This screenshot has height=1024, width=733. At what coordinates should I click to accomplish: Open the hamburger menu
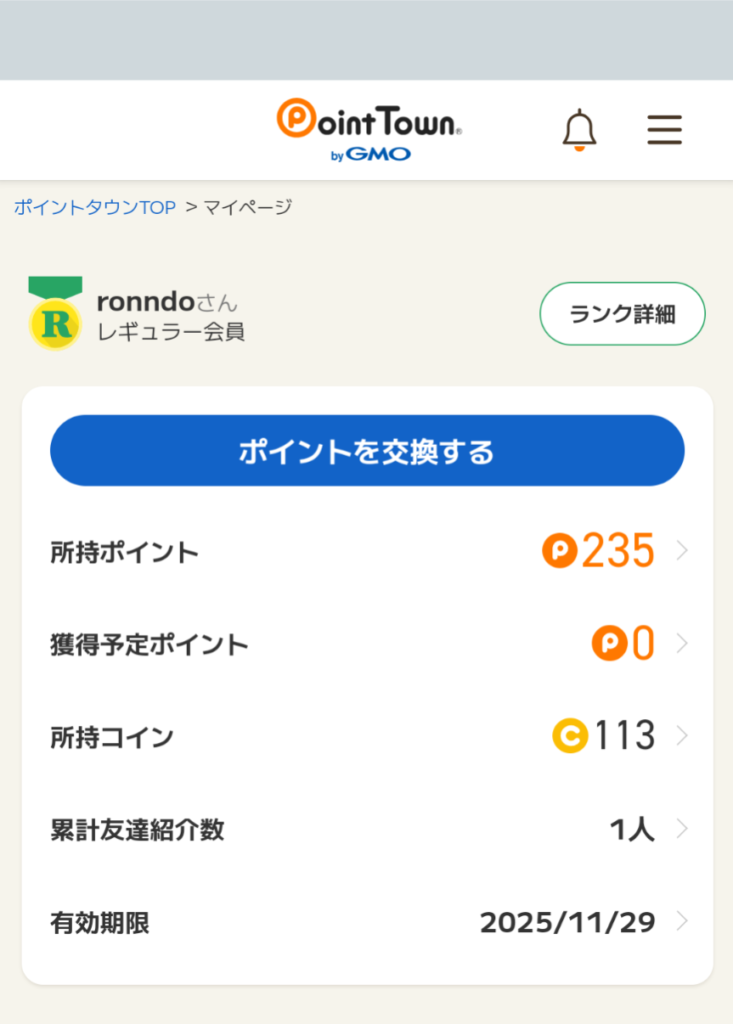664,130
